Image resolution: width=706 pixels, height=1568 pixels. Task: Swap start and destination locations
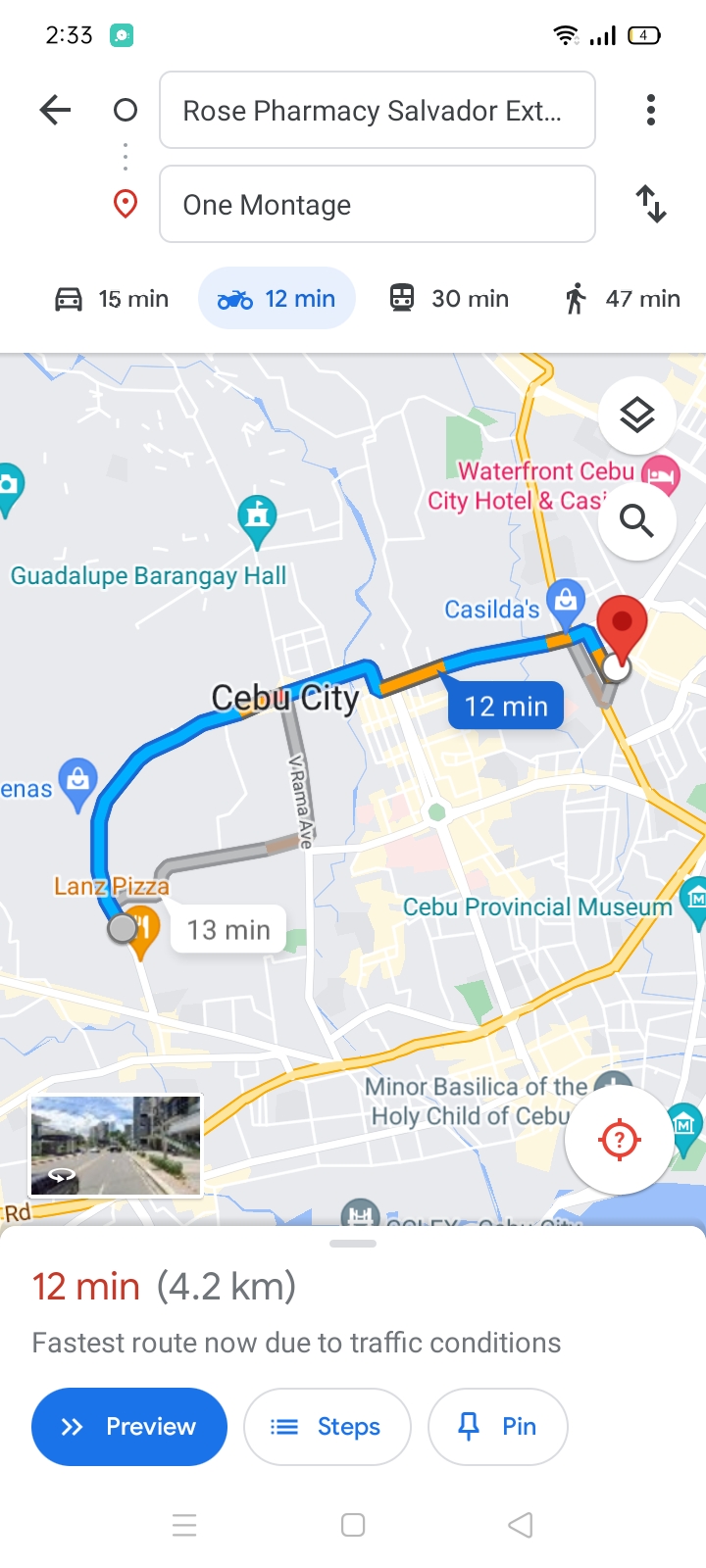point(650,204)
